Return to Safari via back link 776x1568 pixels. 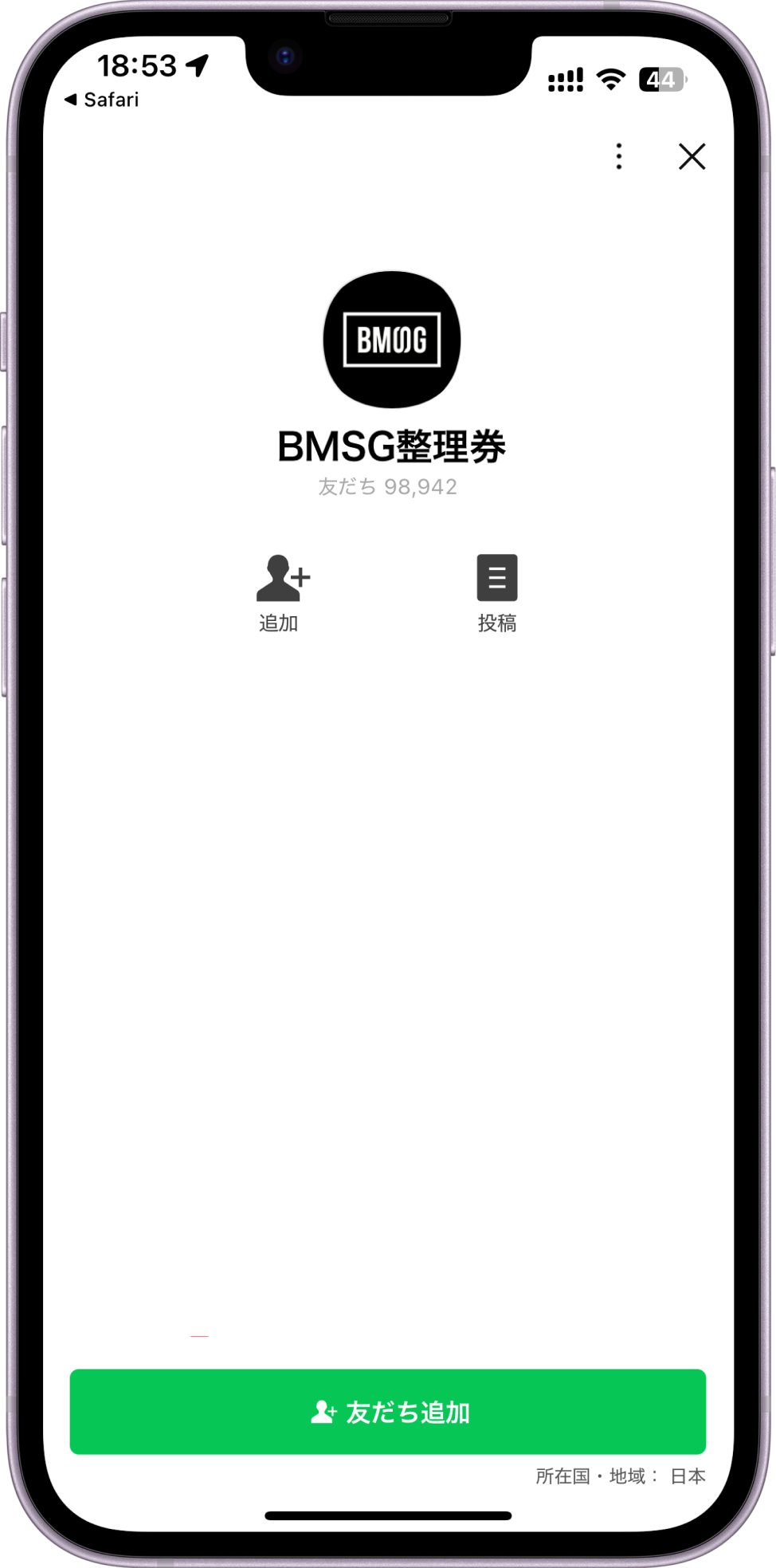[102, 100]
